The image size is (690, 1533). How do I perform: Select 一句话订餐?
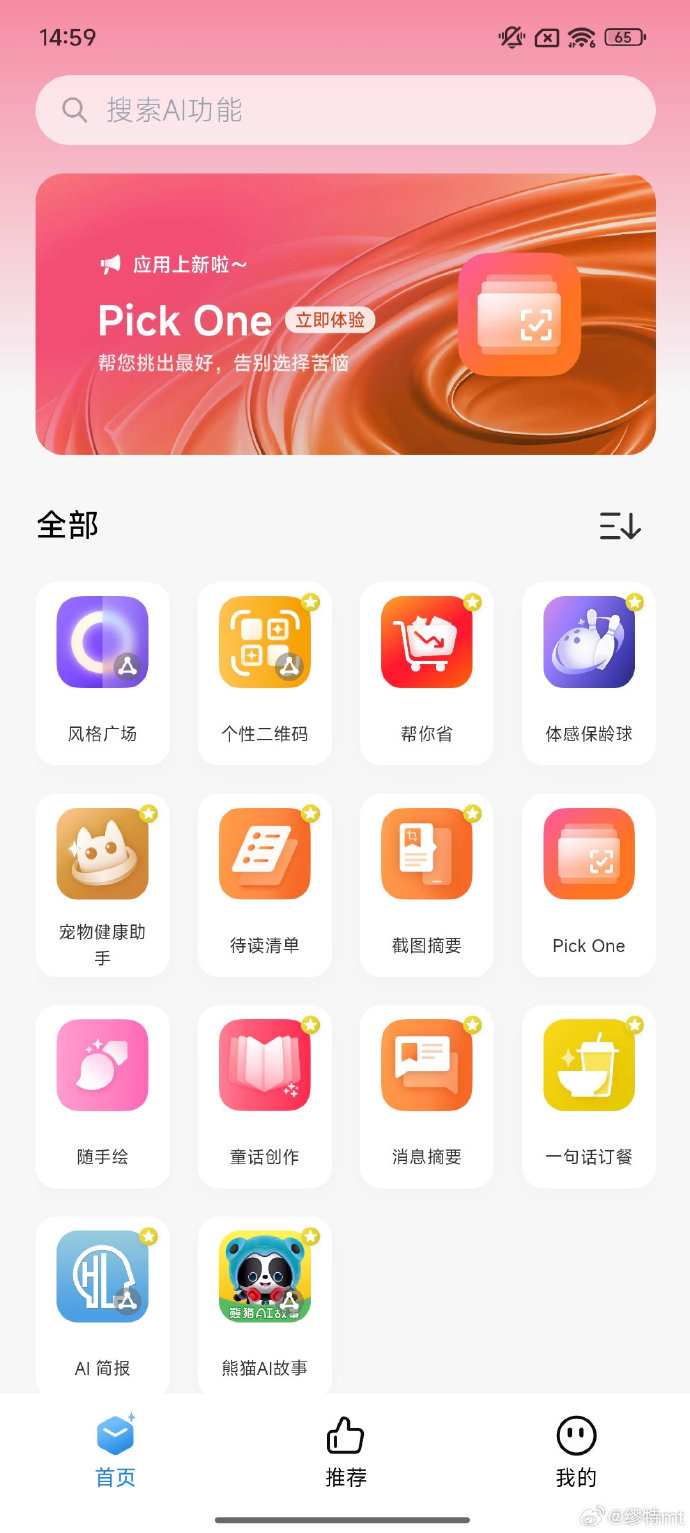[588, 1096]
